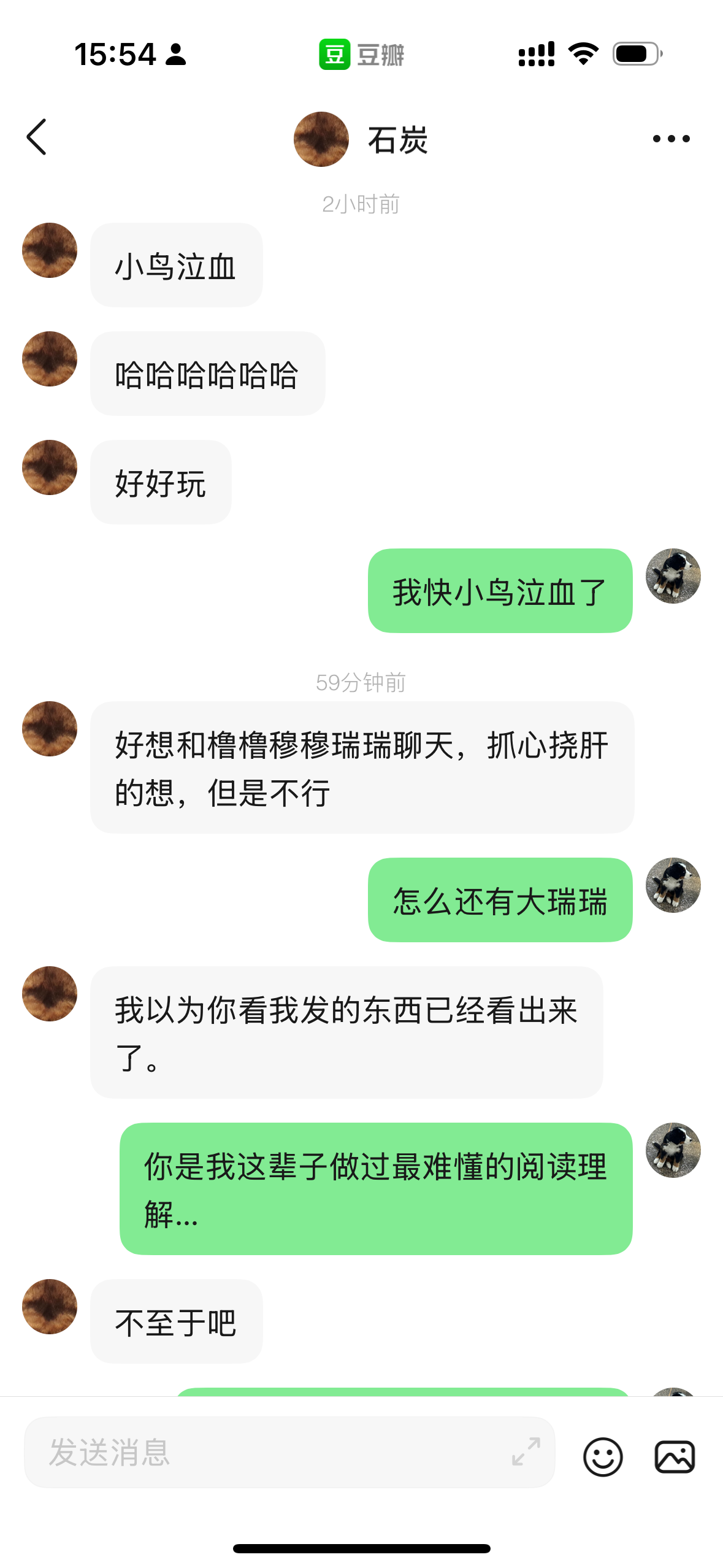Go back to the previous screen

37,137
